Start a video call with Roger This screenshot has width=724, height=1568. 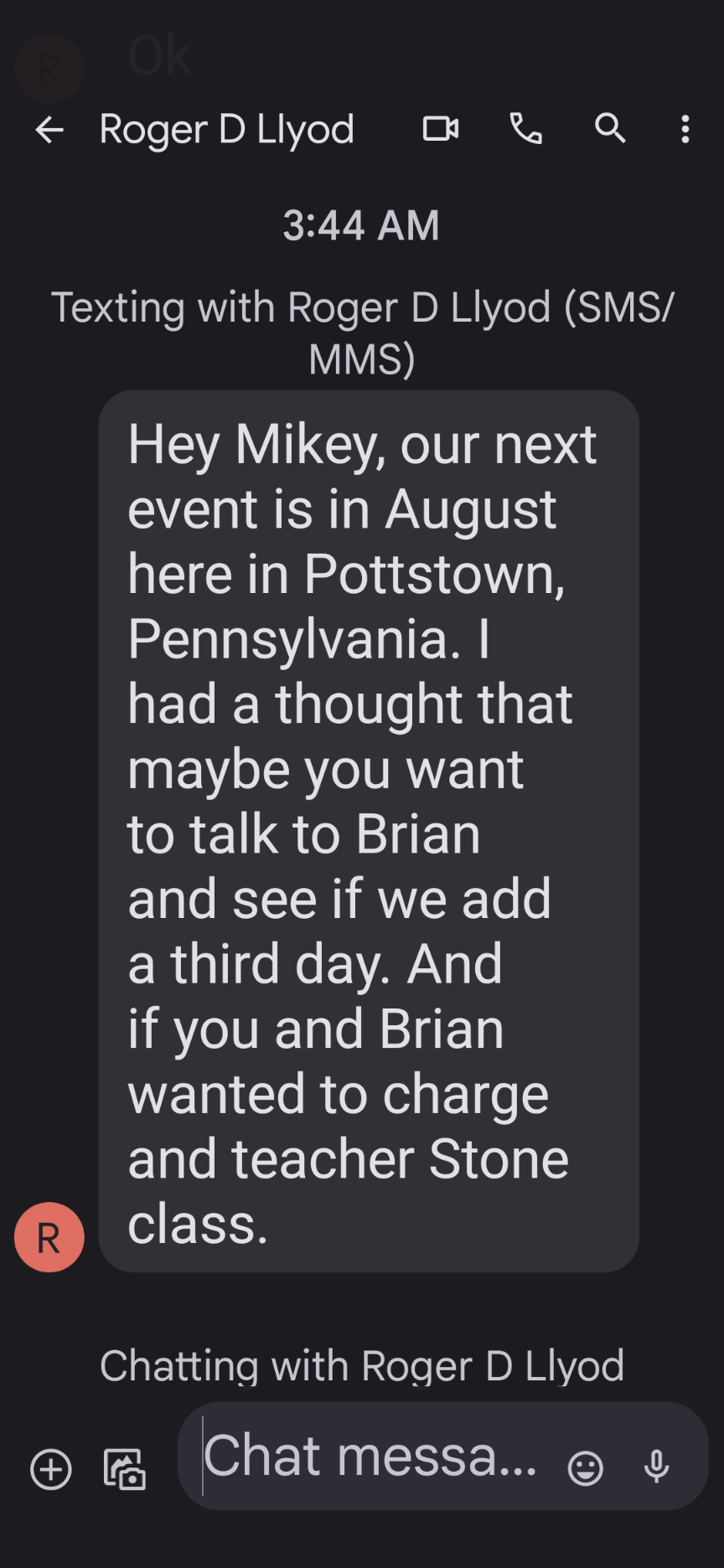(x=440, y=129)
